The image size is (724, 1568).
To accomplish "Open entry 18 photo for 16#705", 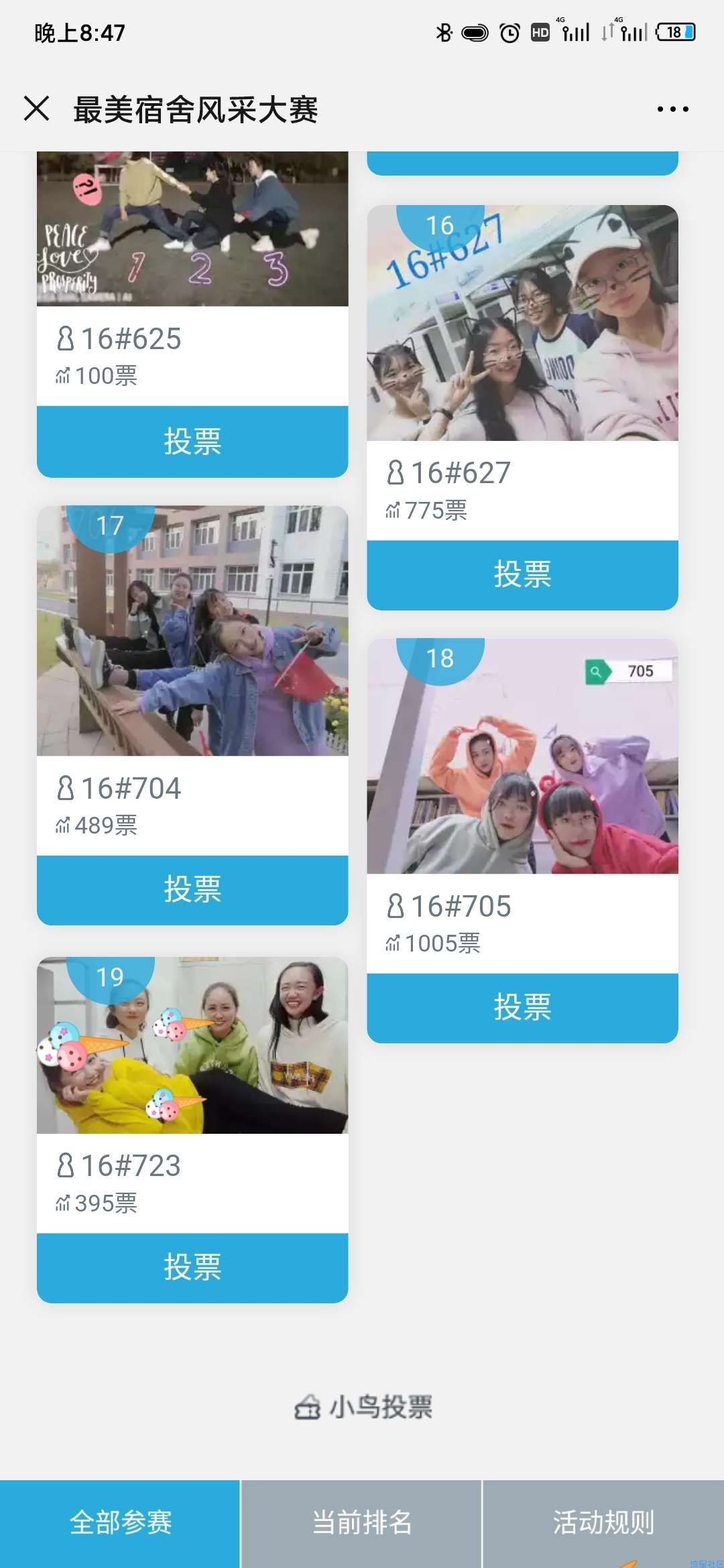I will click(522, 757).
